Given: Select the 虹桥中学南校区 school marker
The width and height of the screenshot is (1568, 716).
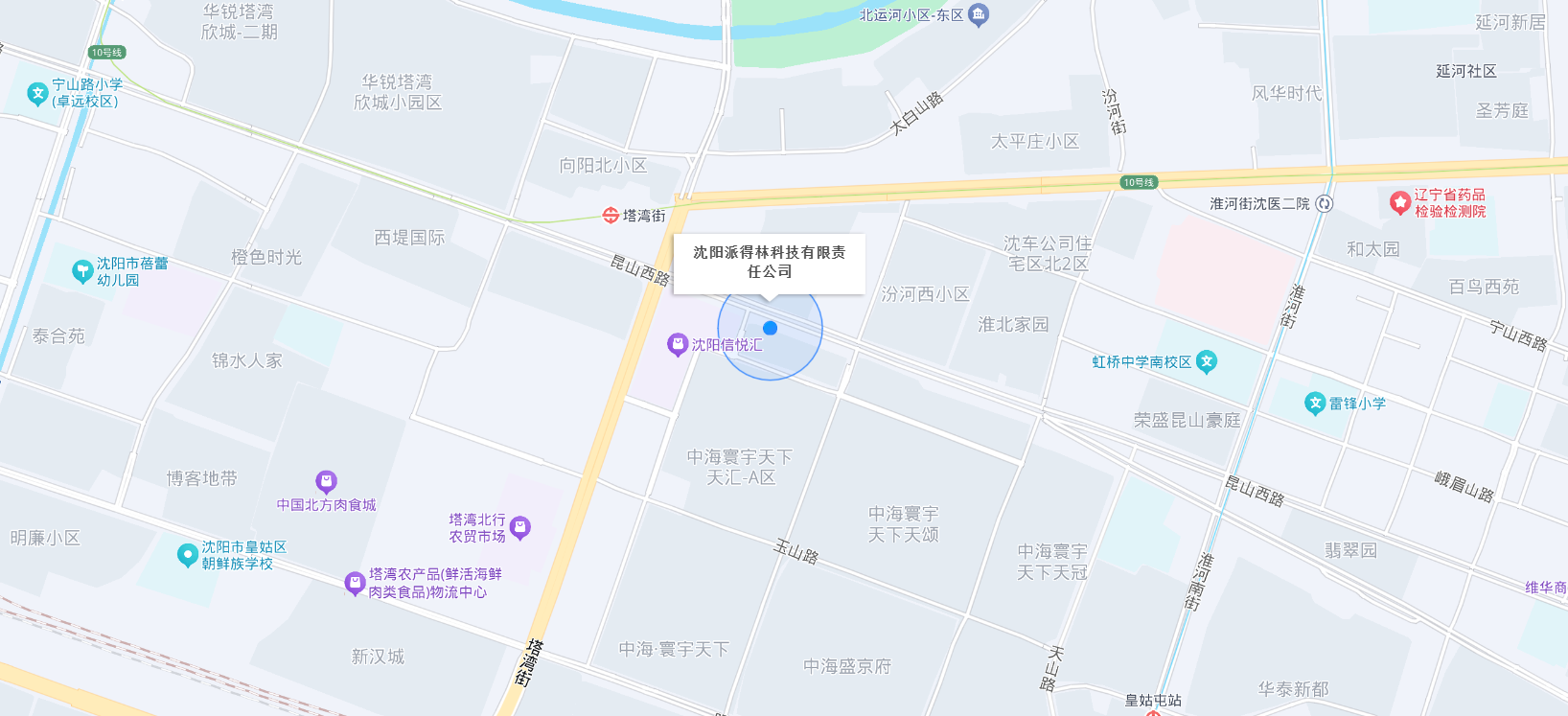Looking at the screenshot, I should (x=1207, y=361).
